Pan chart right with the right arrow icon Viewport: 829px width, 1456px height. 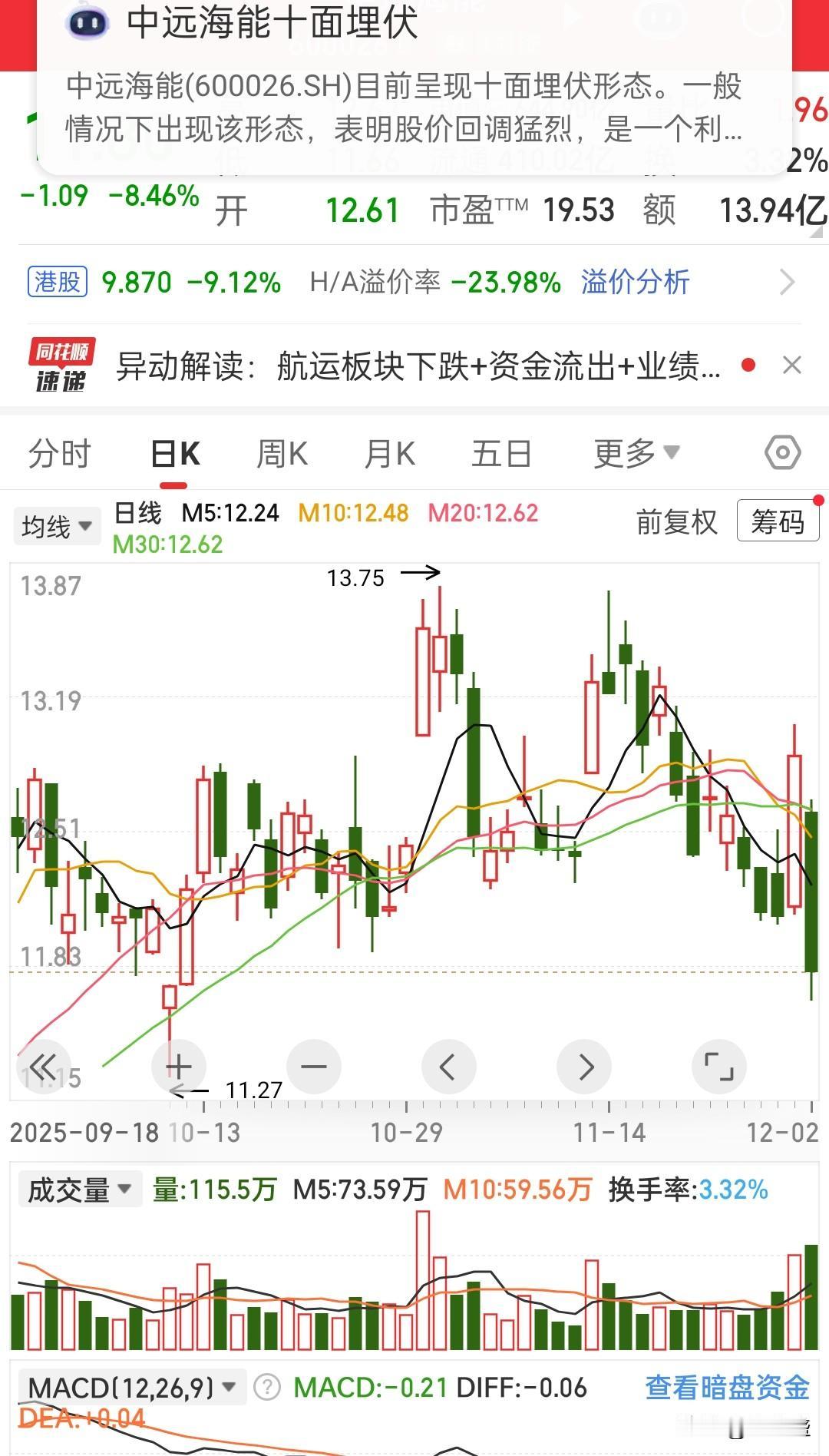[585, 1066]
